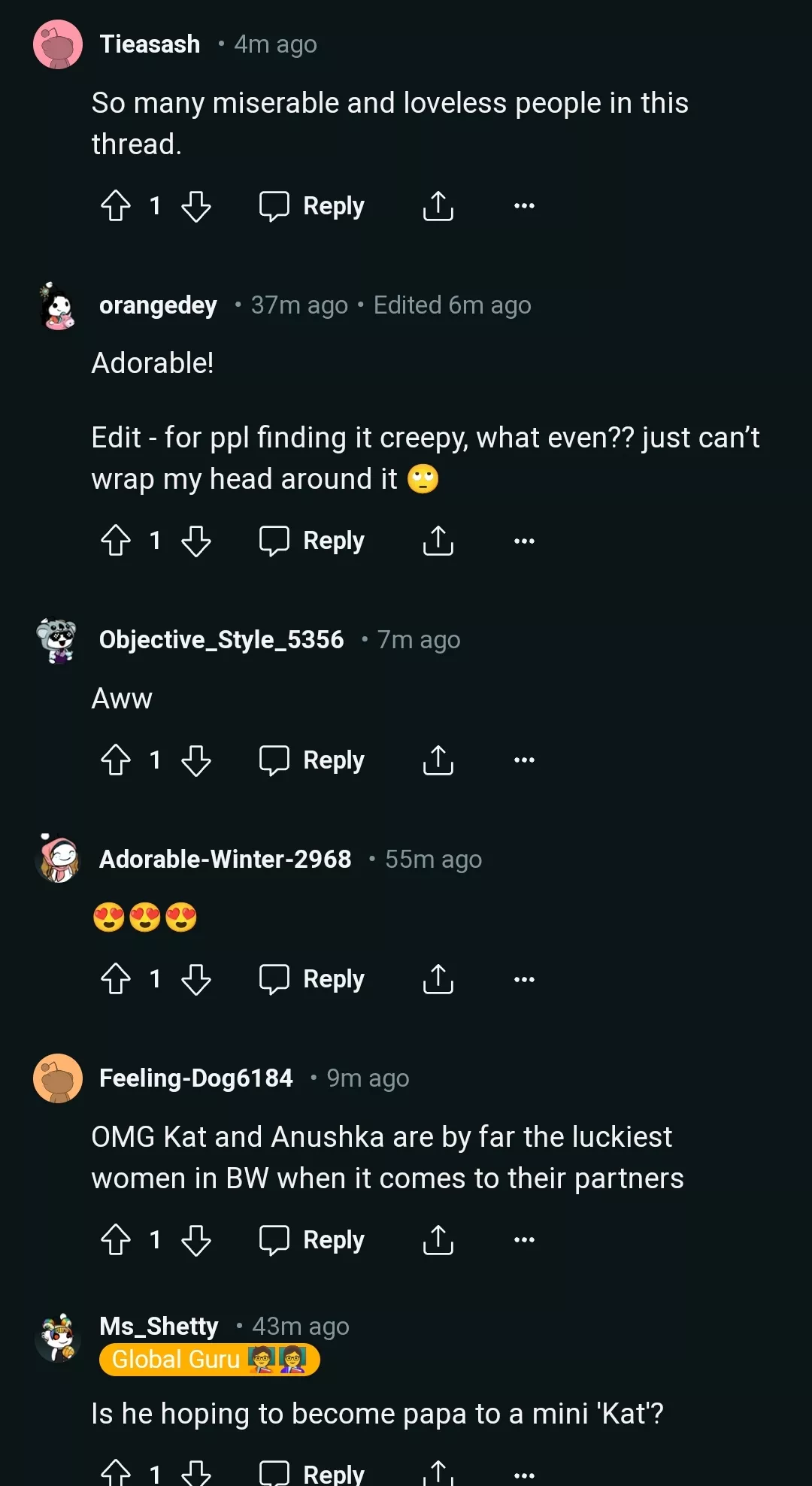Upvote Adorable-Winter-2968's emoji comment
This screenshot has height=1486, width=812.
point(116,978)
